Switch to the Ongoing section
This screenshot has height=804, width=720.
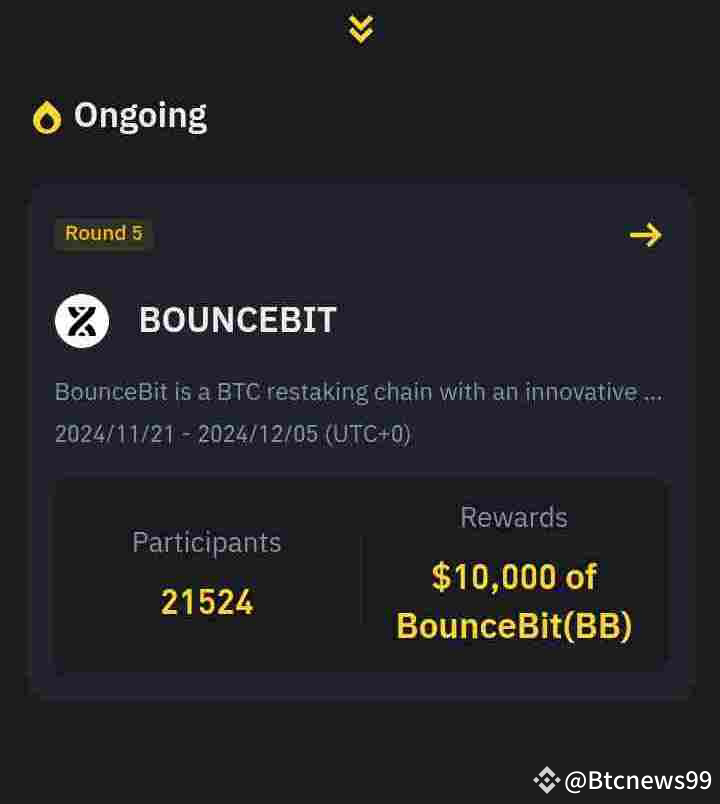(x=139, y=116)
